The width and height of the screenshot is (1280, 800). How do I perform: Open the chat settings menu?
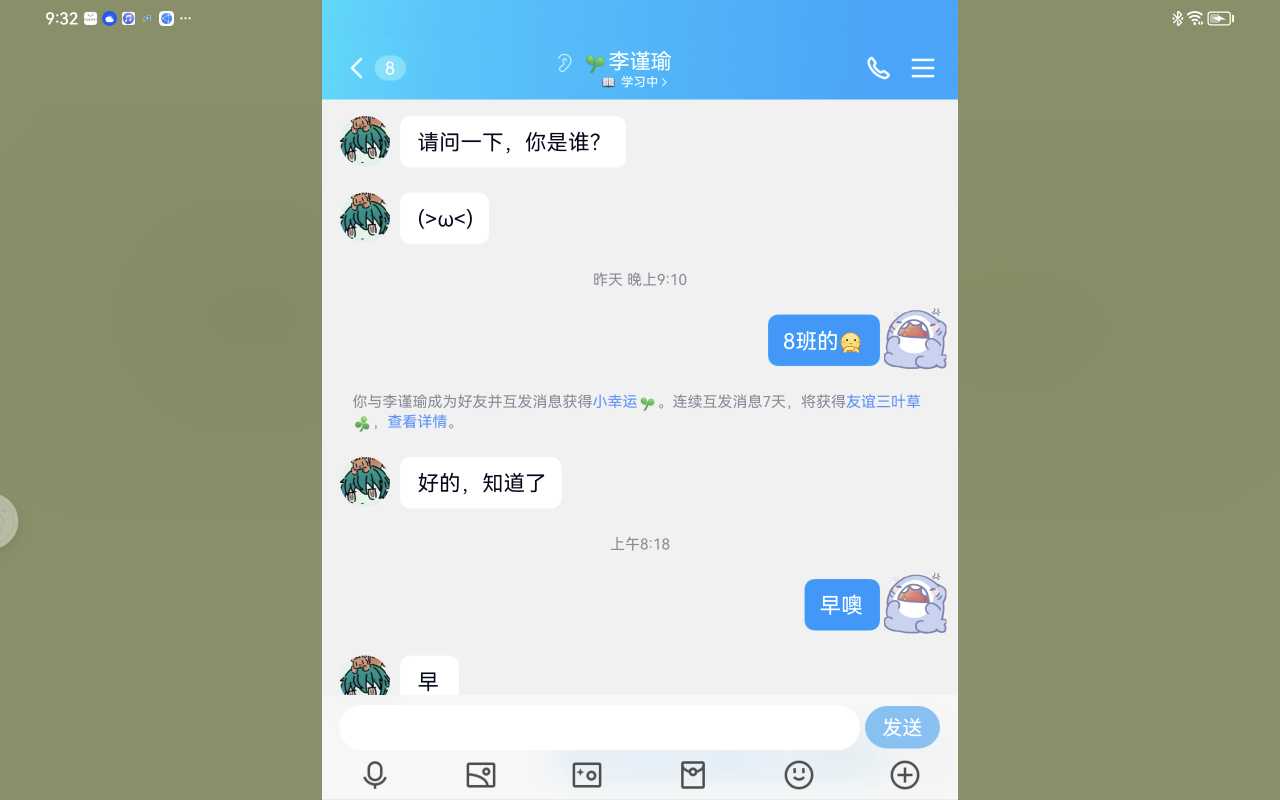tap(922, 68)
